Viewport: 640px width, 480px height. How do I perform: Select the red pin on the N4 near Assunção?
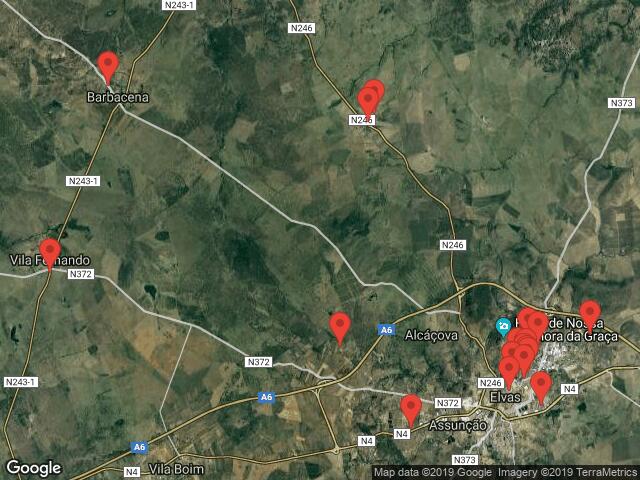tap(411, 407)
